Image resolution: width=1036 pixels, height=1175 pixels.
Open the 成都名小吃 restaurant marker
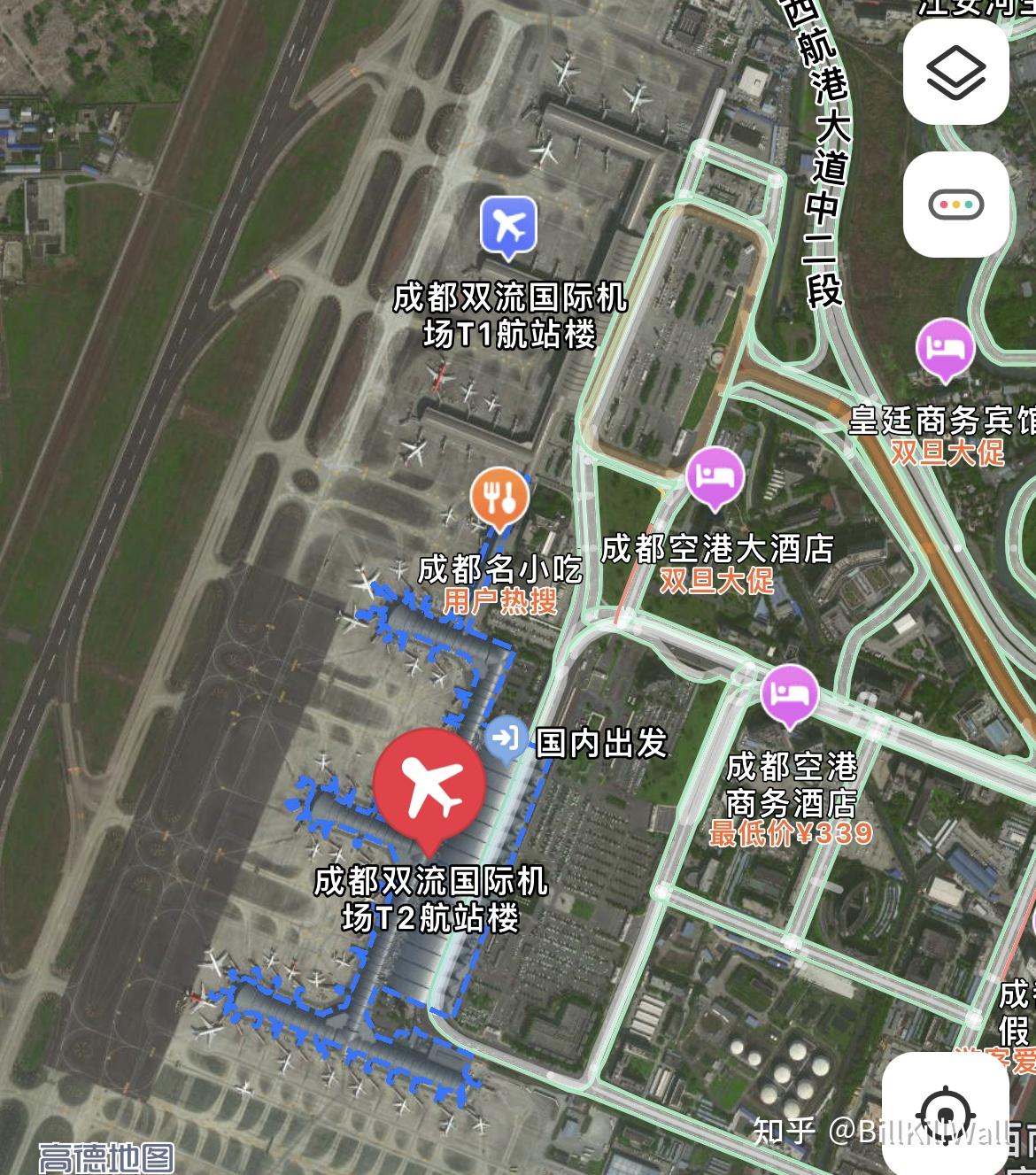[500, 496]
